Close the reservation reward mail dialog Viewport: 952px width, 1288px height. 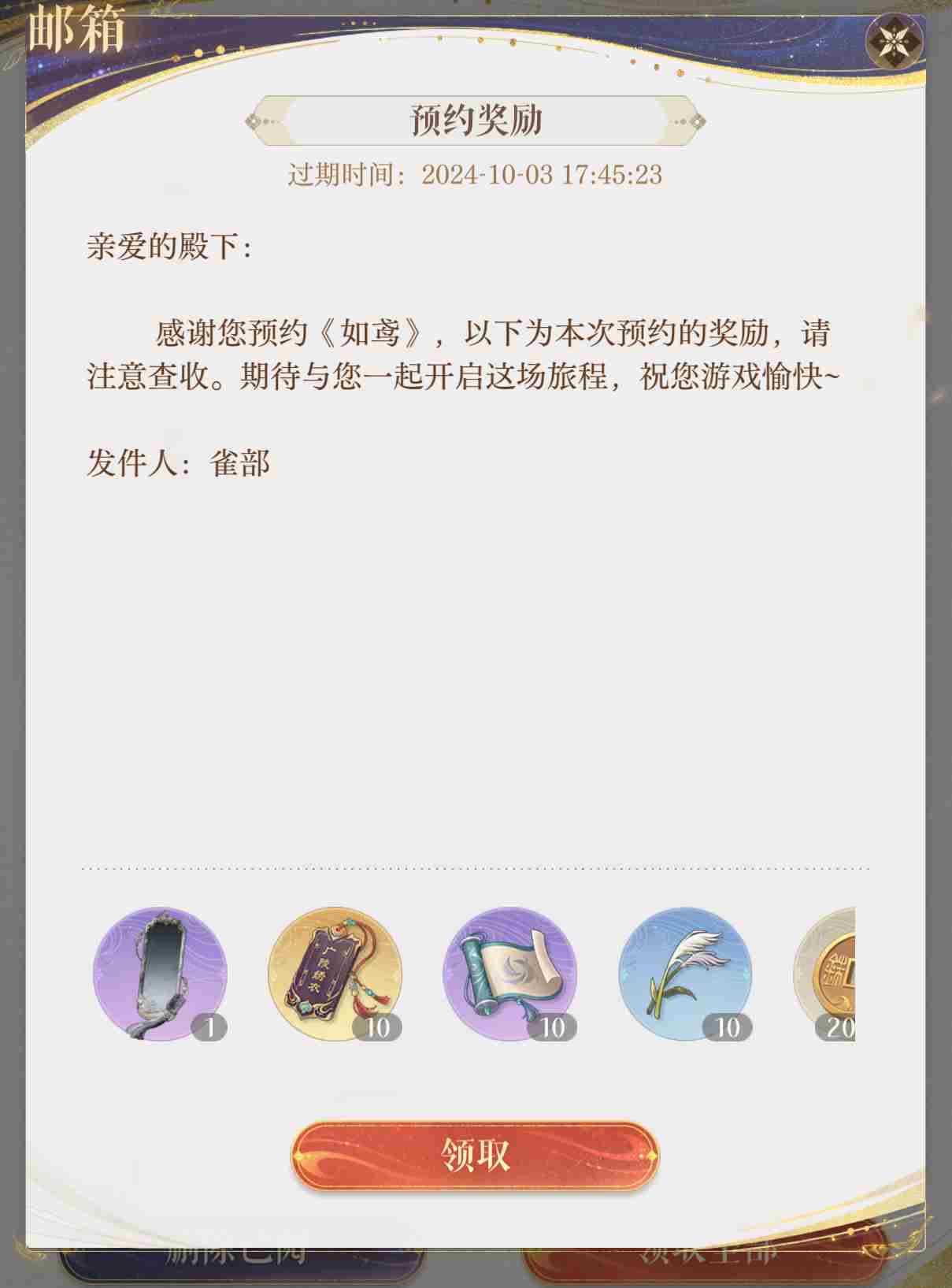pos(894,42)
